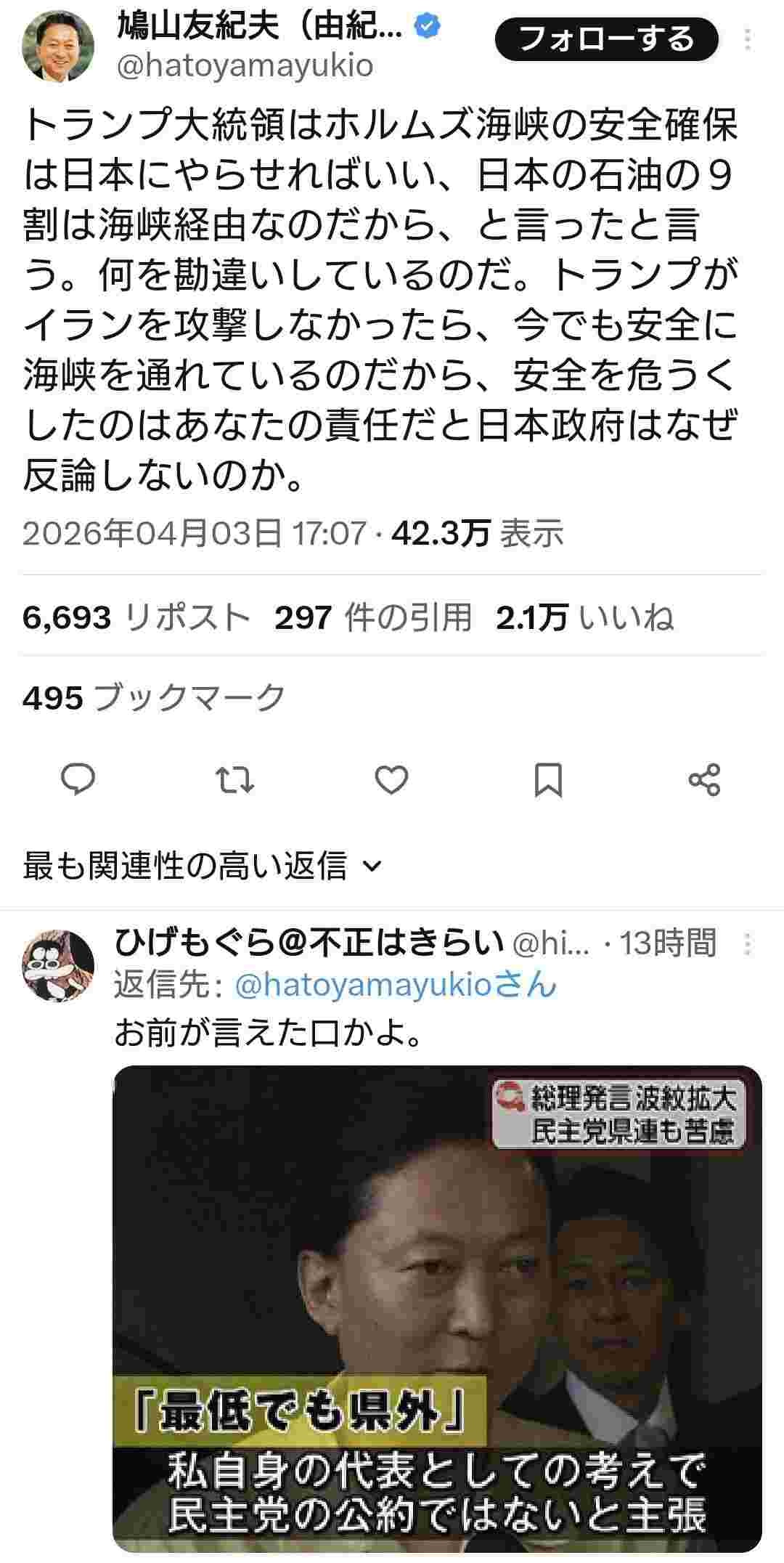Image resolution: width=784 pixels, height=1563 pixels.
Task: Open @hatoyamayukio mention link in reply
Action: click(396, 985)
